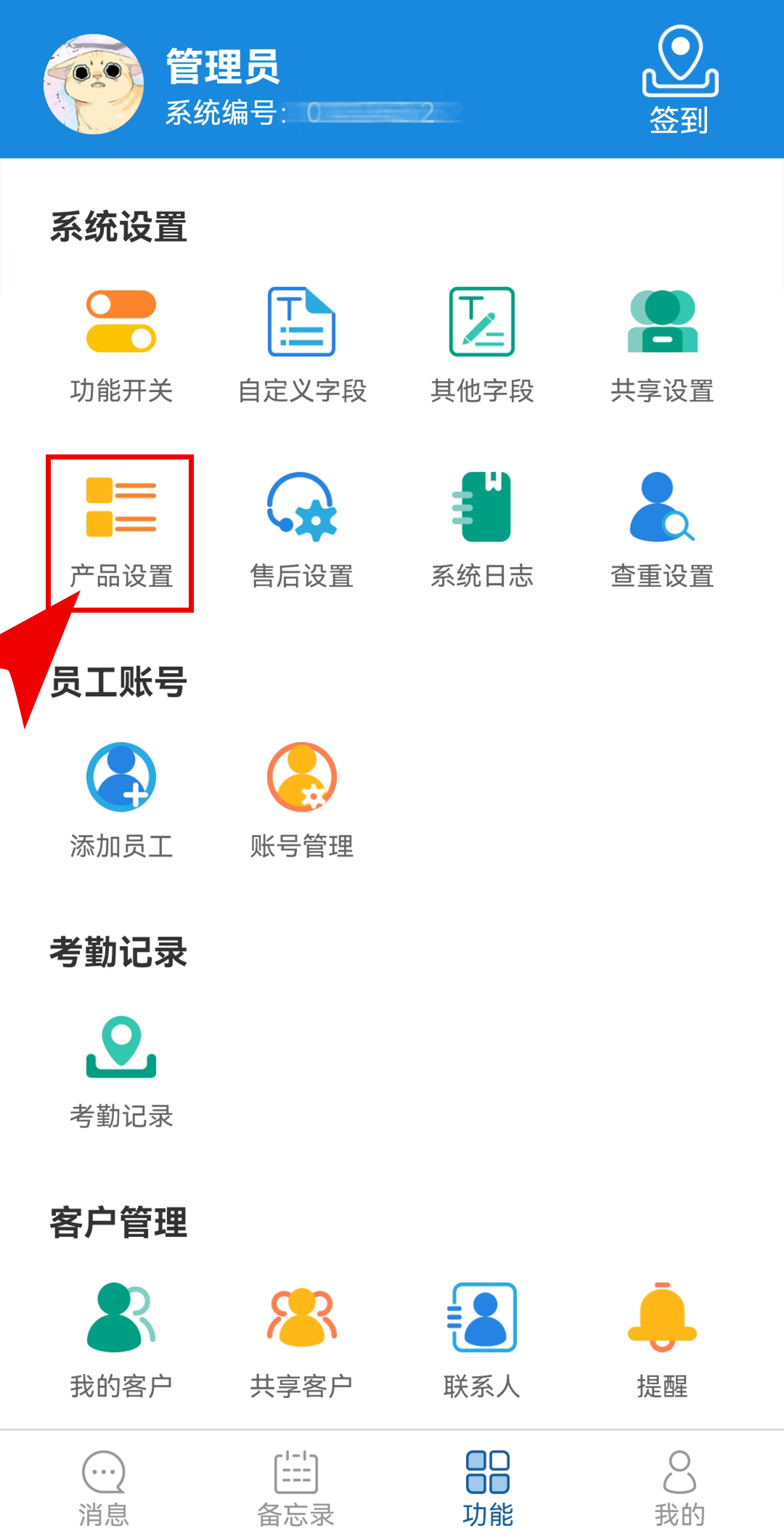This screenshot has width=784, height=1539.
Task: Open 自定义字段 settings
Action: 302,346
